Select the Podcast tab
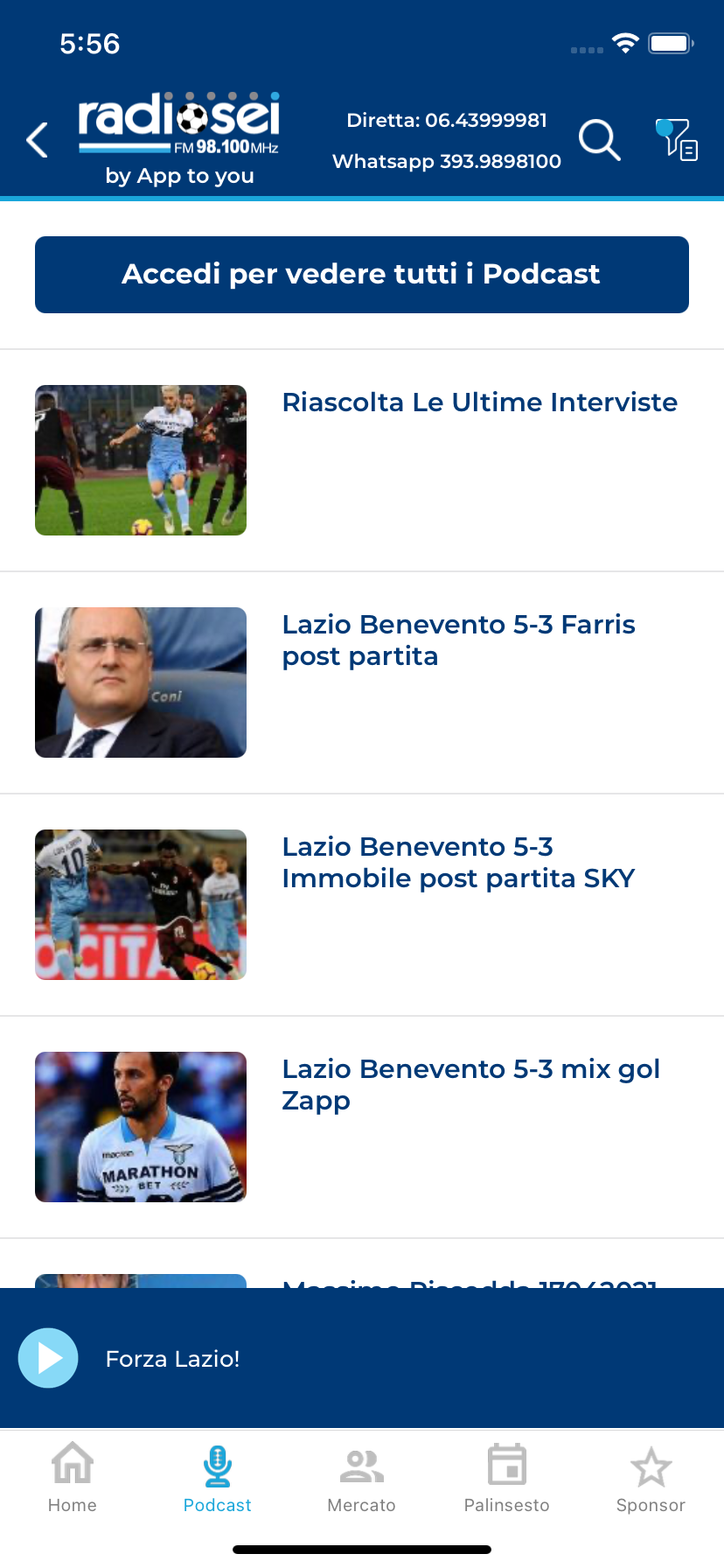This screenshot has width=724, height=1568. click(217, 1478)
